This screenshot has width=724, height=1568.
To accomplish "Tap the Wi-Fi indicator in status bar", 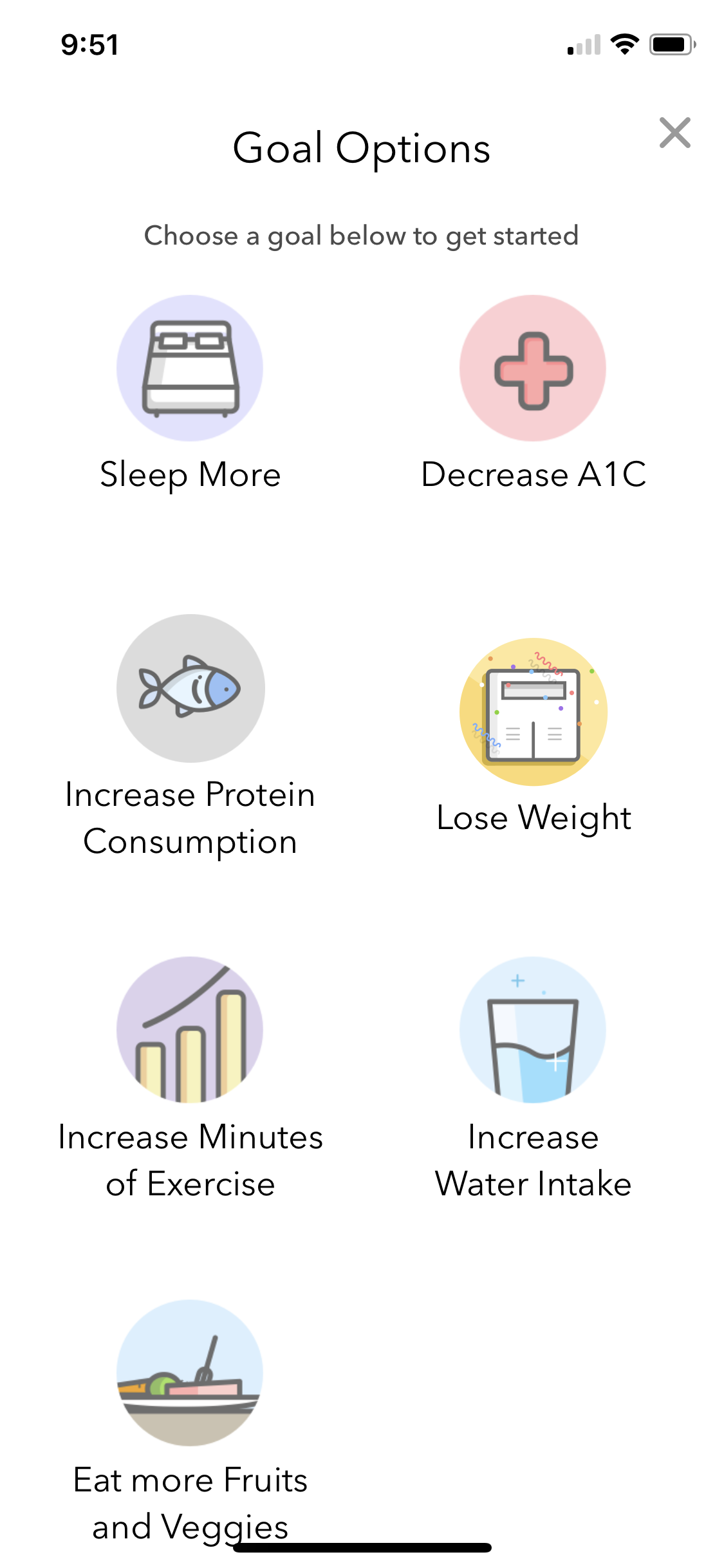I will click(622, 44).
